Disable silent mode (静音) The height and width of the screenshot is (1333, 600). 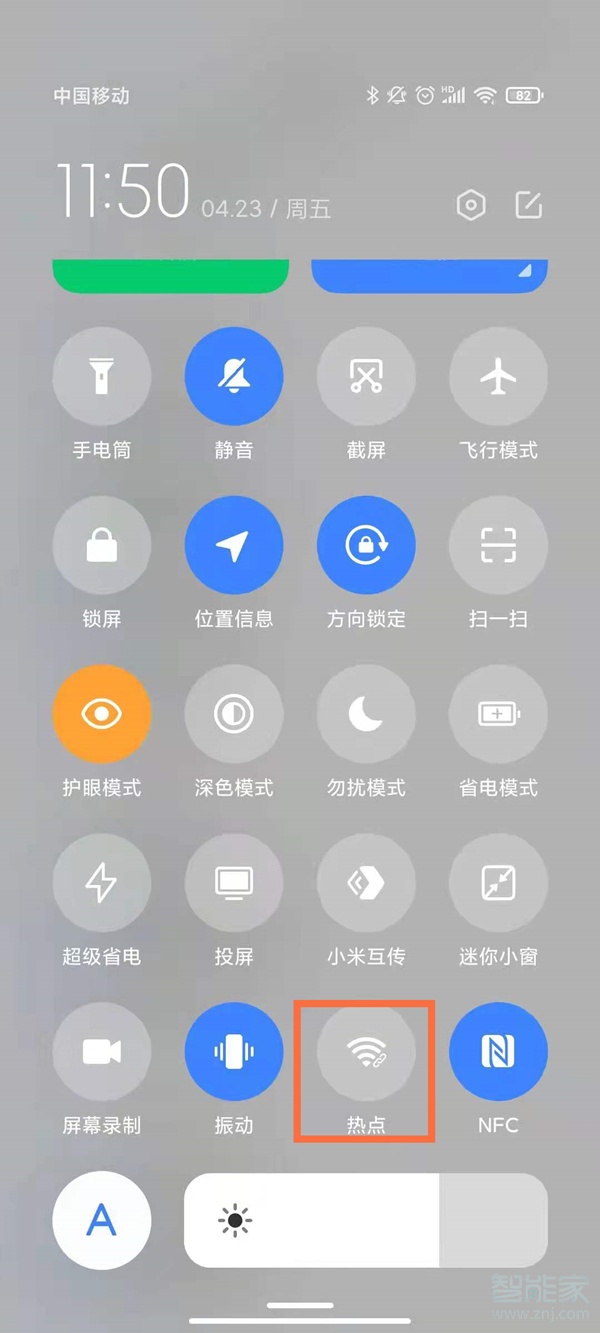(234, 377)
